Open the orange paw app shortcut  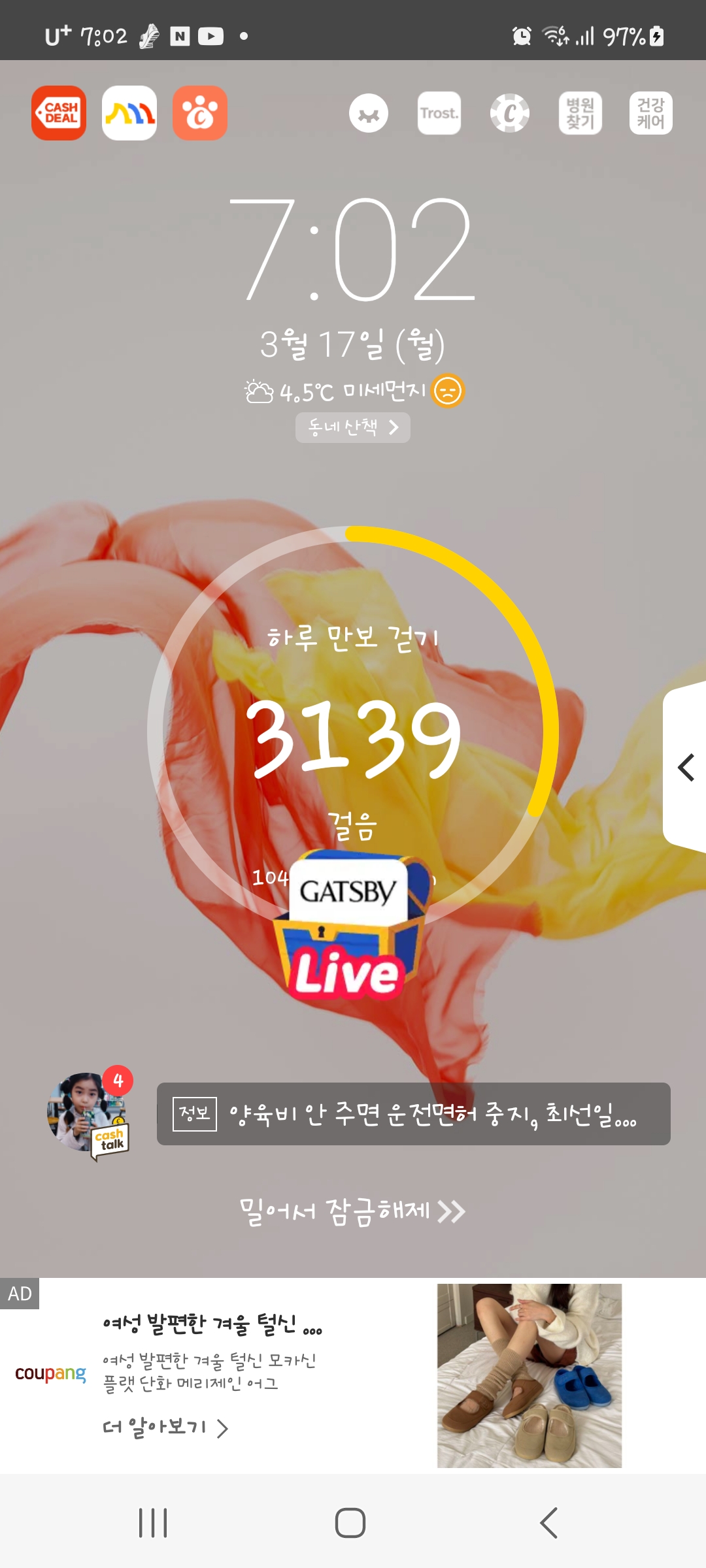pos(200,113)
